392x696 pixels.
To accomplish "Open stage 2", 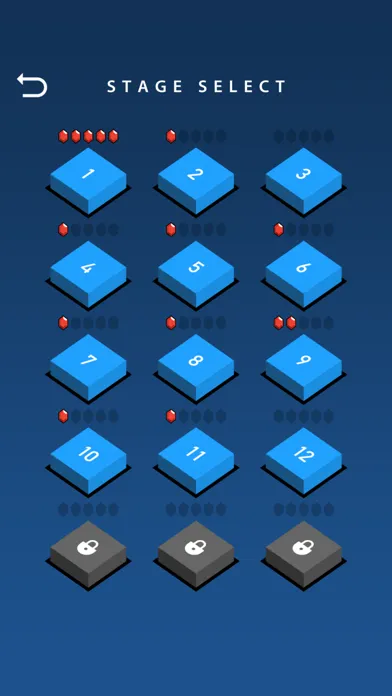I will 196,181.
